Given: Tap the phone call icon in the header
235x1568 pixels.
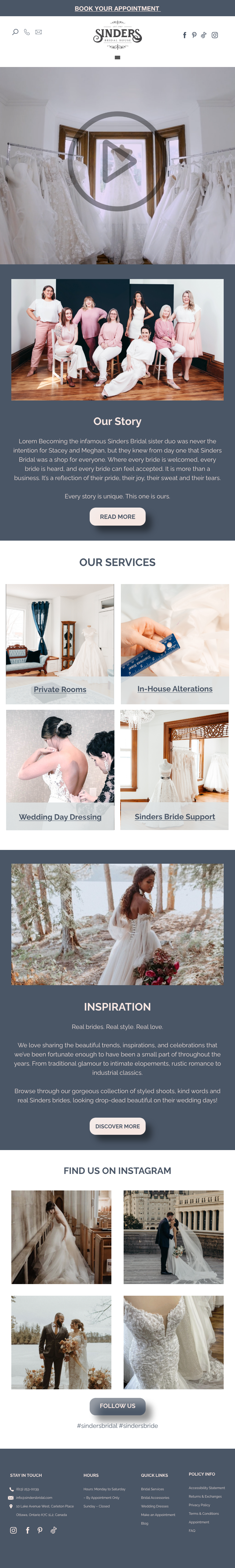Looking at the screenshot, I should click(27, 32).
